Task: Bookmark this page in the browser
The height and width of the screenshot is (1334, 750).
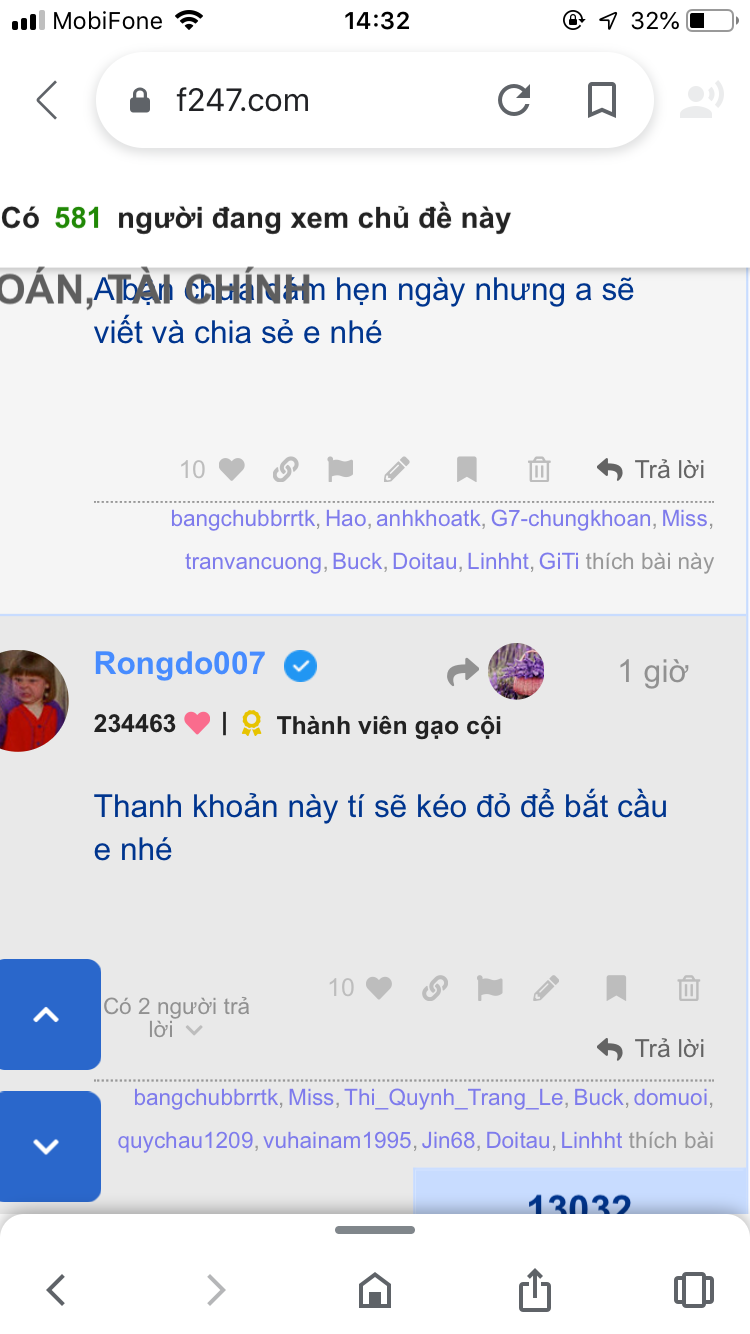Action: 601,100
